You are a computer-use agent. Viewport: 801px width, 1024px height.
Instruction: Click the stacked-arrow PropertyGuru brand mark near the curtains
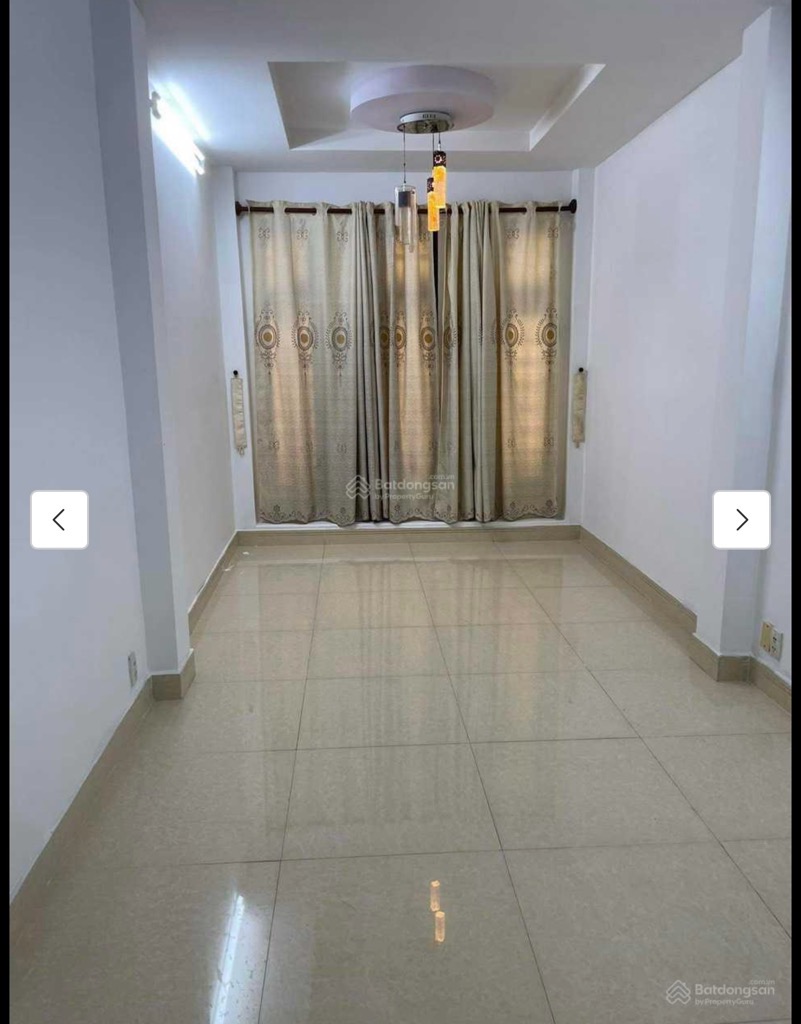[x=358, y=486]
